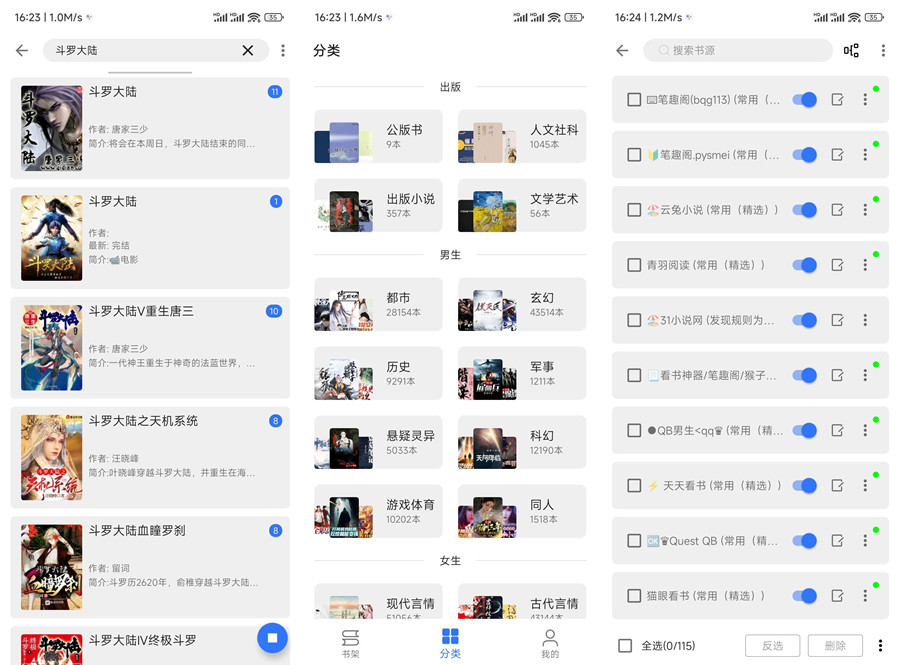The width and height of the screenshot is (900, 665).
Task: Disable the 猫眼看书 source switch
Action: pyautogui.click(x=805, y=596)
